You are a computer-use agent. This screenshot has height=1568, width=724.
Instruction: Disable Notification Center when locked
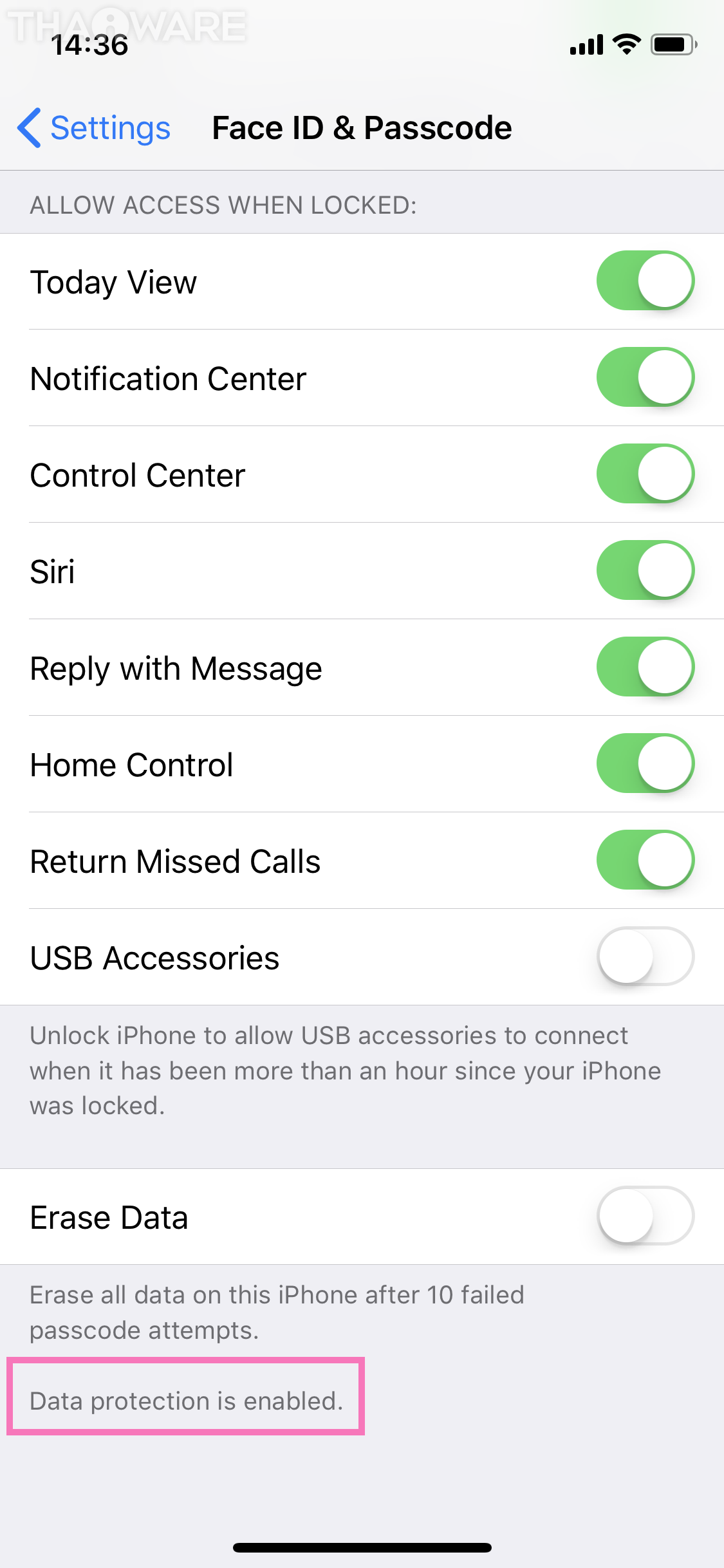pyautogui.click(x=645, y=377)
